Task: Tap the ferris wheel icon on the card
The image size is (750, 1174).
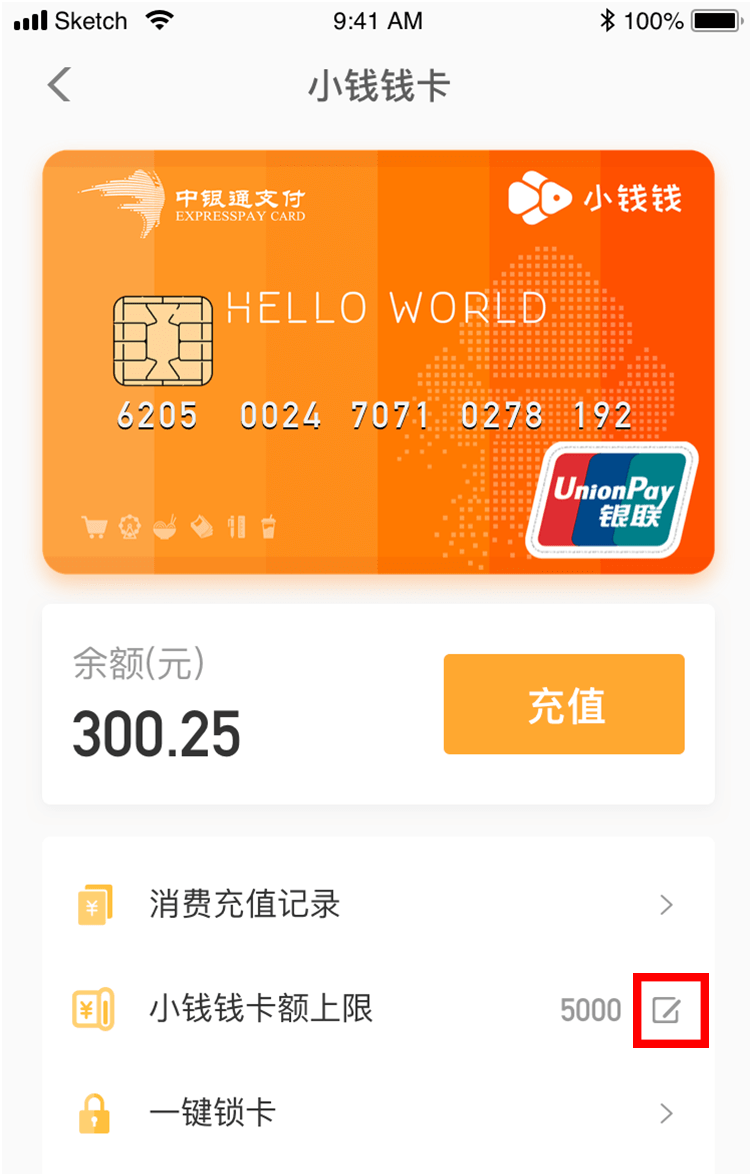Action: 130,525
